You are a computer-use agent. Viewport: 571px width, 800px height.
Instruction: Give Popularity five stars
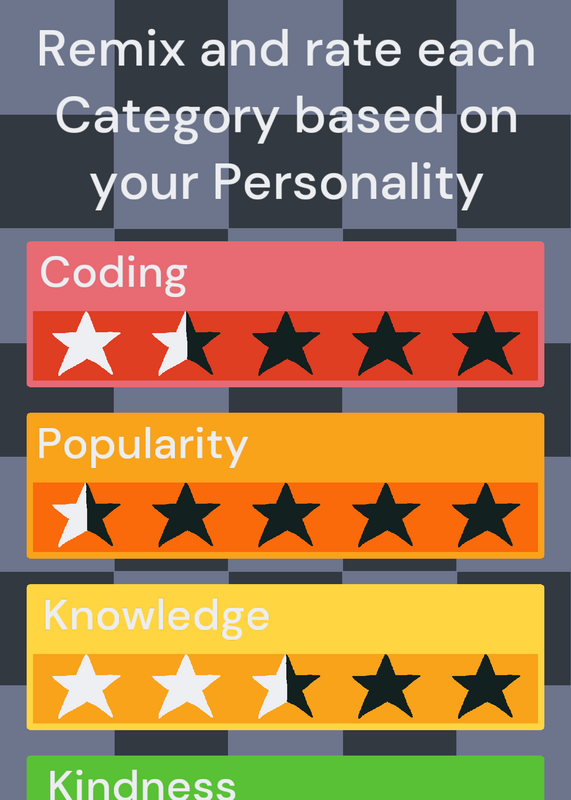tap(486, 516)
